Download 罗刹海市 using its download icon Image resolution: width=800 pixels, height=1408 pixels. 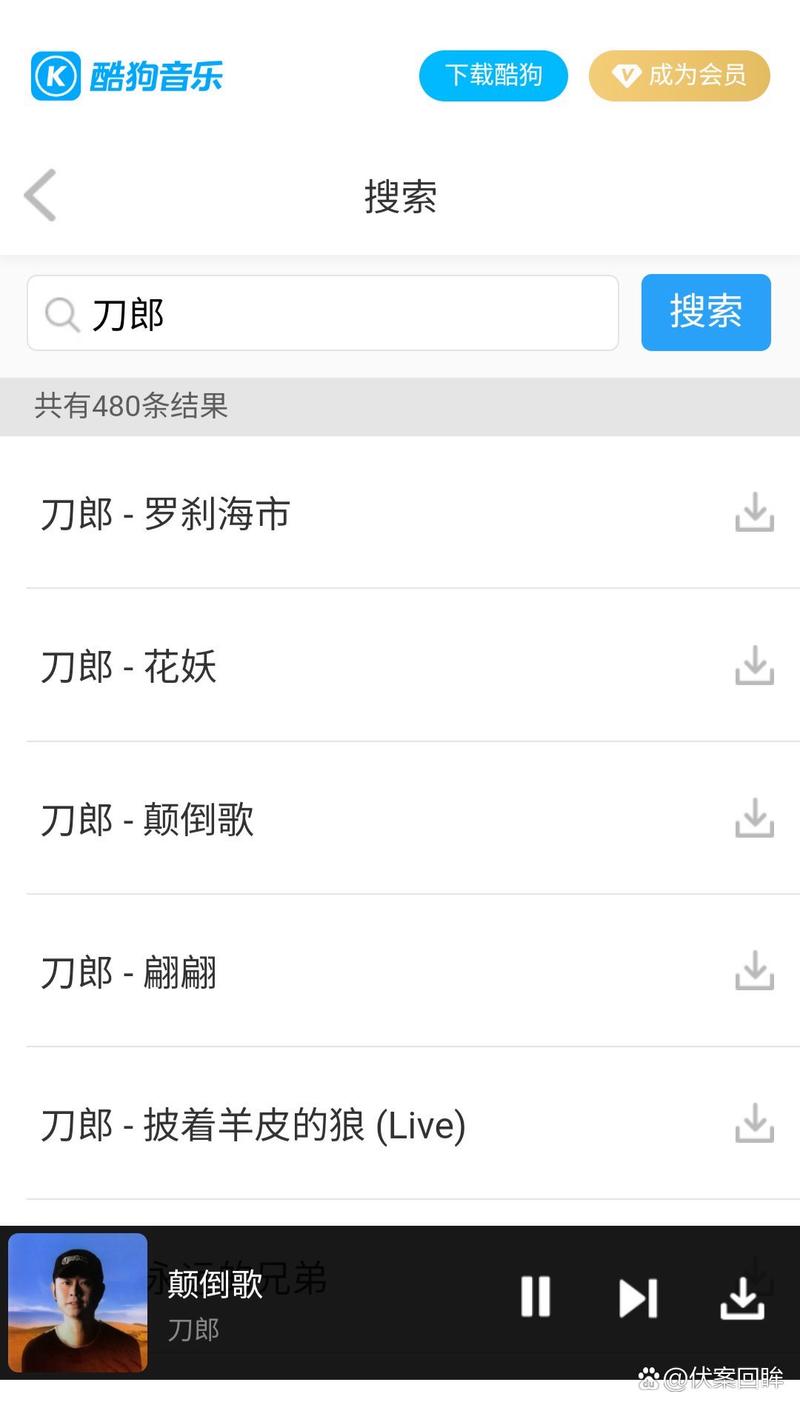(754, 514)
